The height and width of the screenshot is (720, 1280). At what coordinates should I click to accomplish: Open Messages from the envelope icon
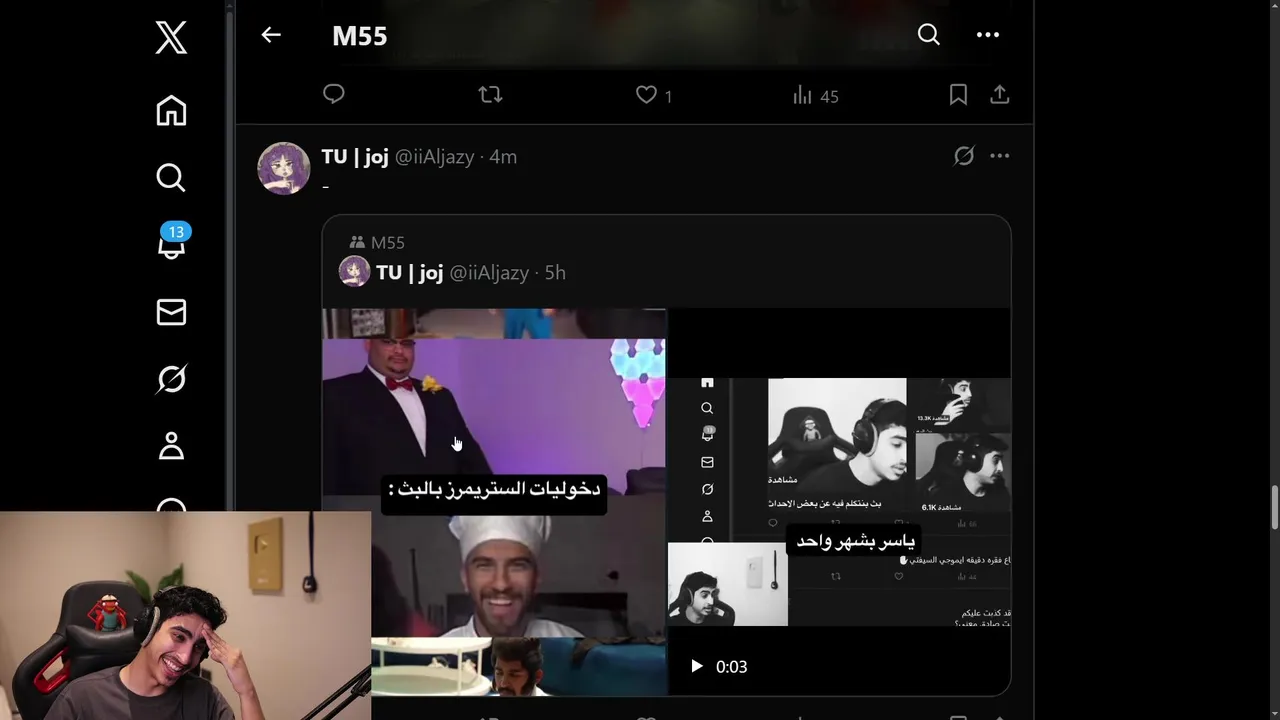[171, 312]
